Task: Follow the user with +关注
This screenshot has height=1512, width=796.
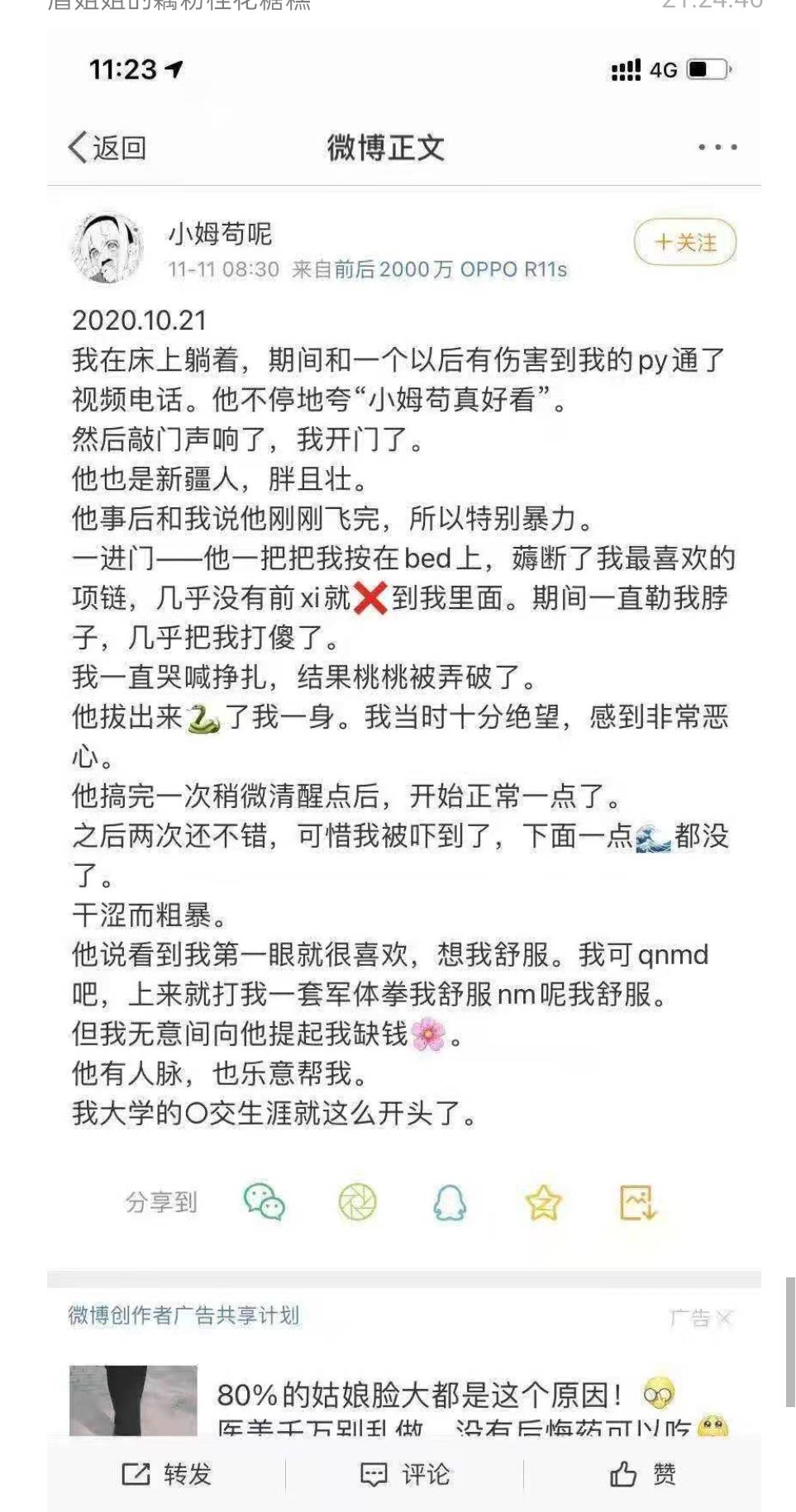Action: (684, 242)
